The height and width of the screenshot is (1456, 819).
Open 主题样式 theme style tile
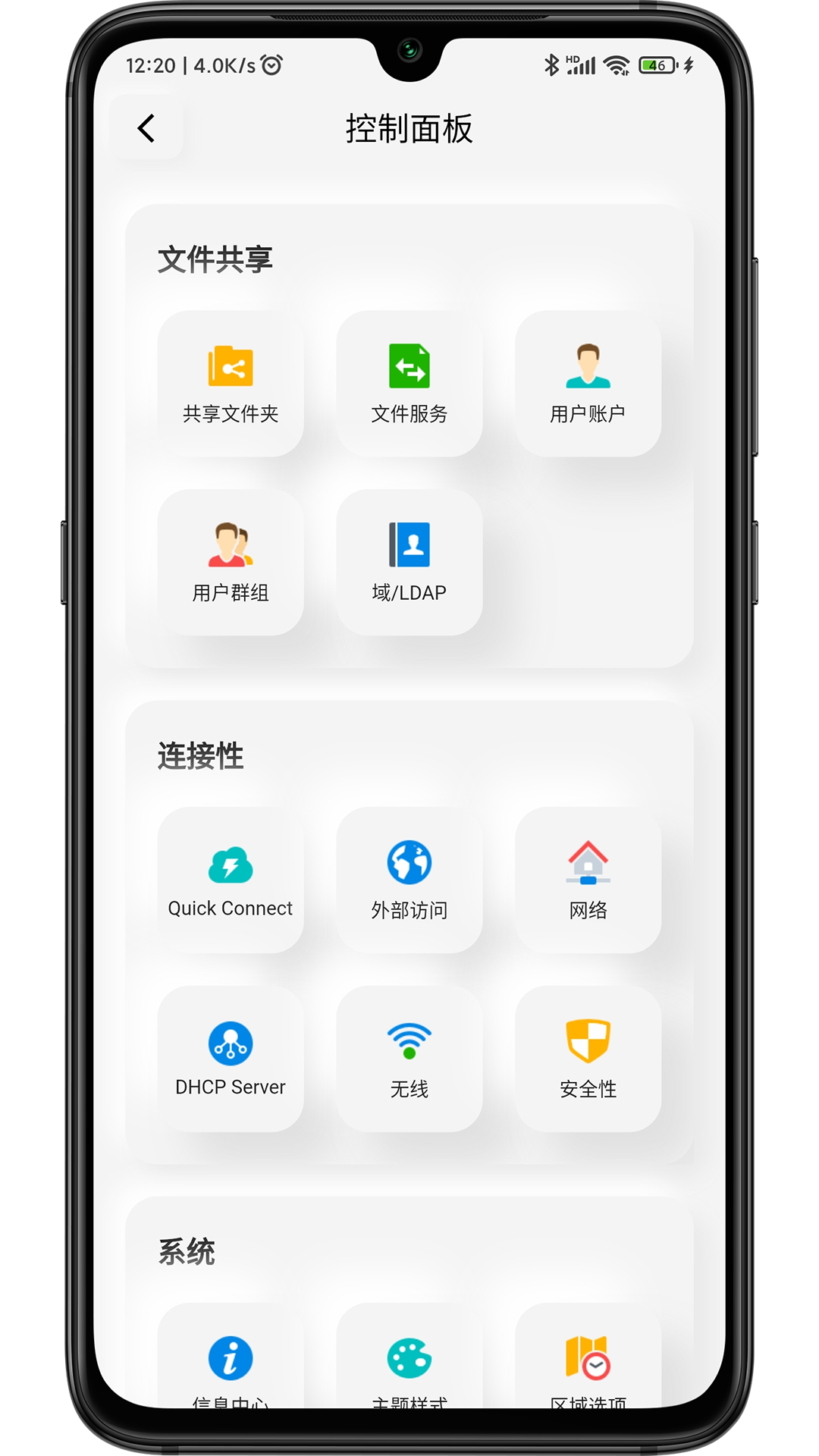(409, 1361)
